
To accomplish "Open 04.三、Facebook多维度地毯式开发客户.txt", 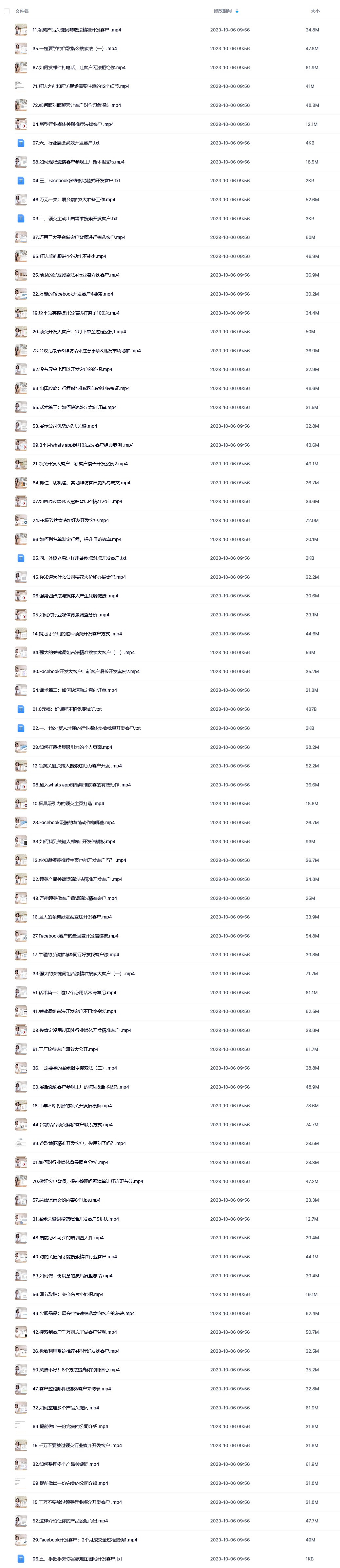I will [76, 181].
